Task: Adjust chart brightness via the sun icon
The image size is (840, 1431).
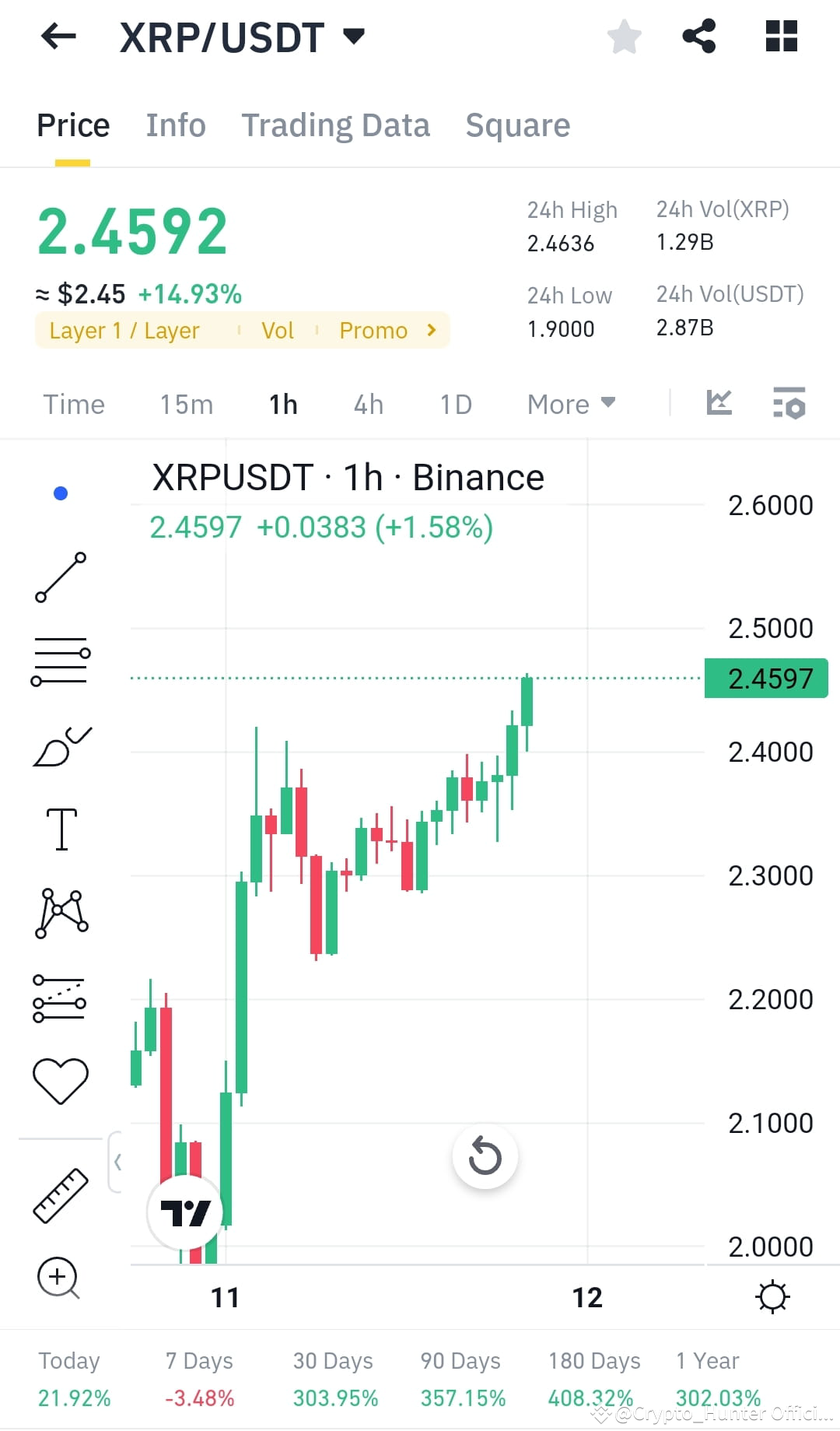Action: 772,1296
